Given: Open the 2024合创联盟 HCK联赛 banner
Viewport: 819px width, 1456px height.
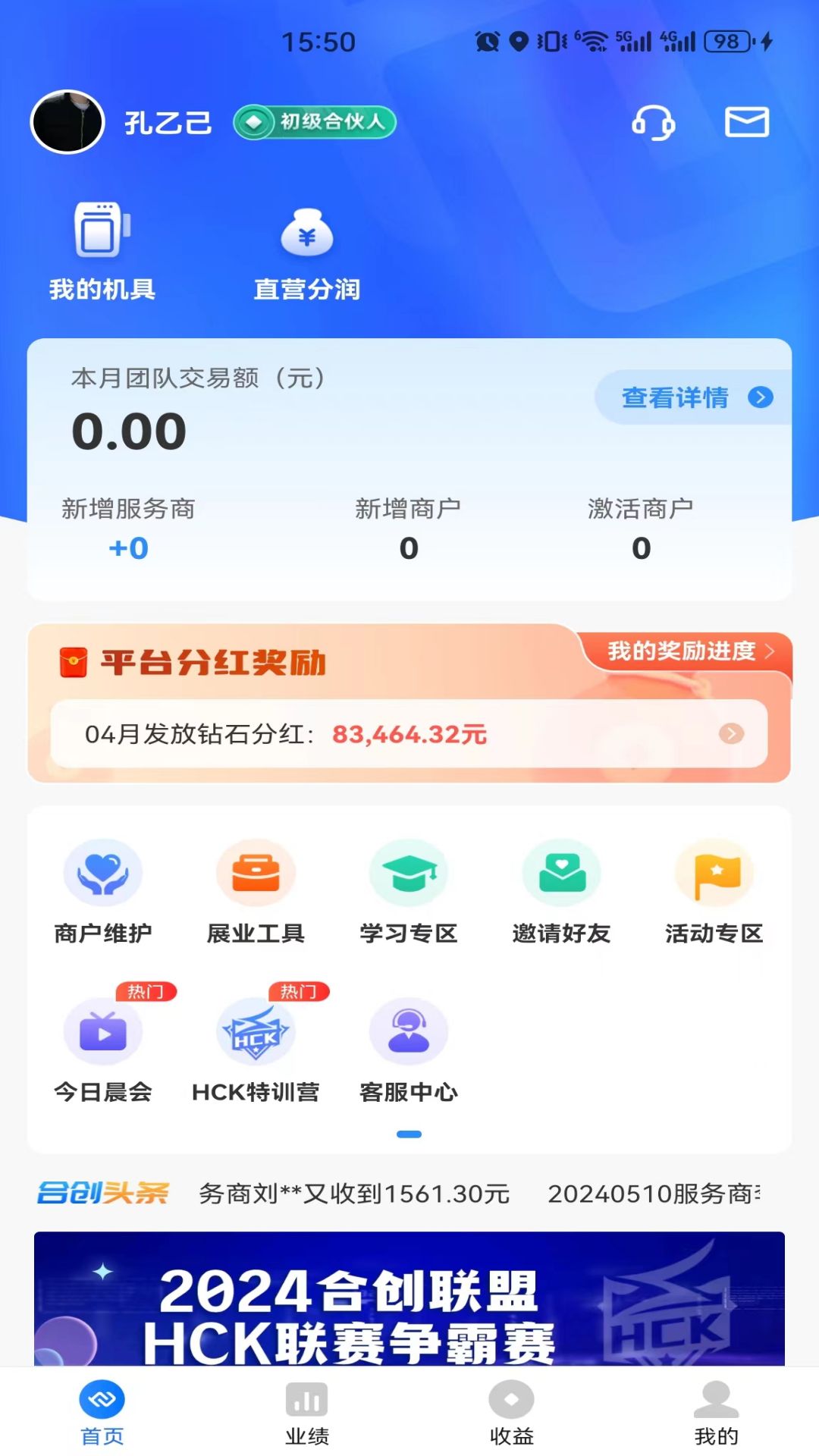Looking at the screenshot, I should pos(409,1298).
